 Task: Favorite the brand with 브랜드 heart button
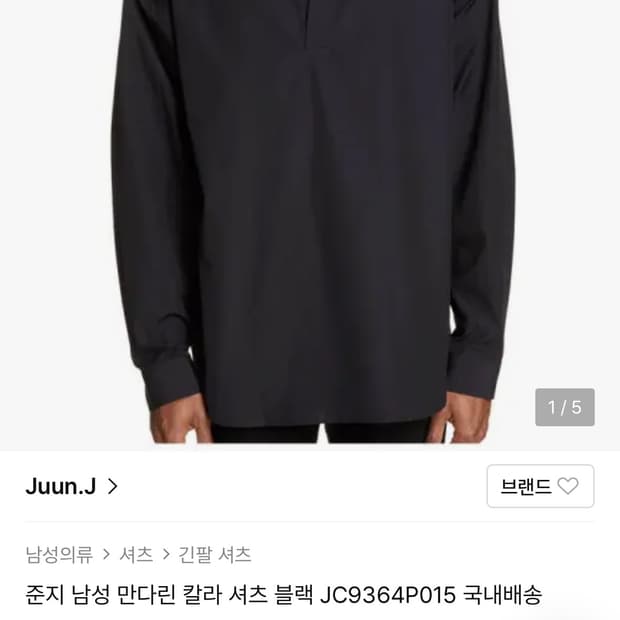(540, 487)
